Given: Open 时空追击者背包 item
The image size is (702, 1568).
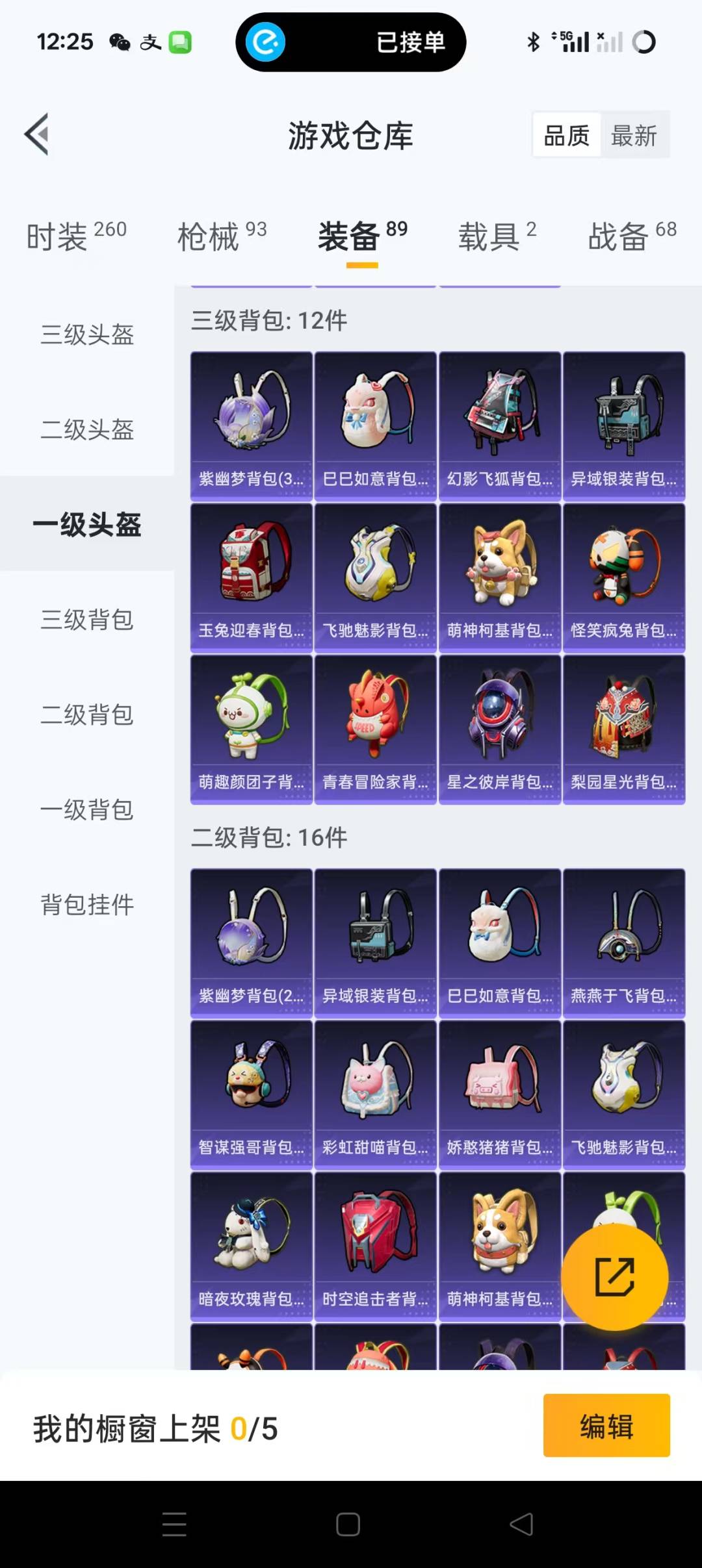Looking at the screenshot, I should click(x=375, y=1246).
